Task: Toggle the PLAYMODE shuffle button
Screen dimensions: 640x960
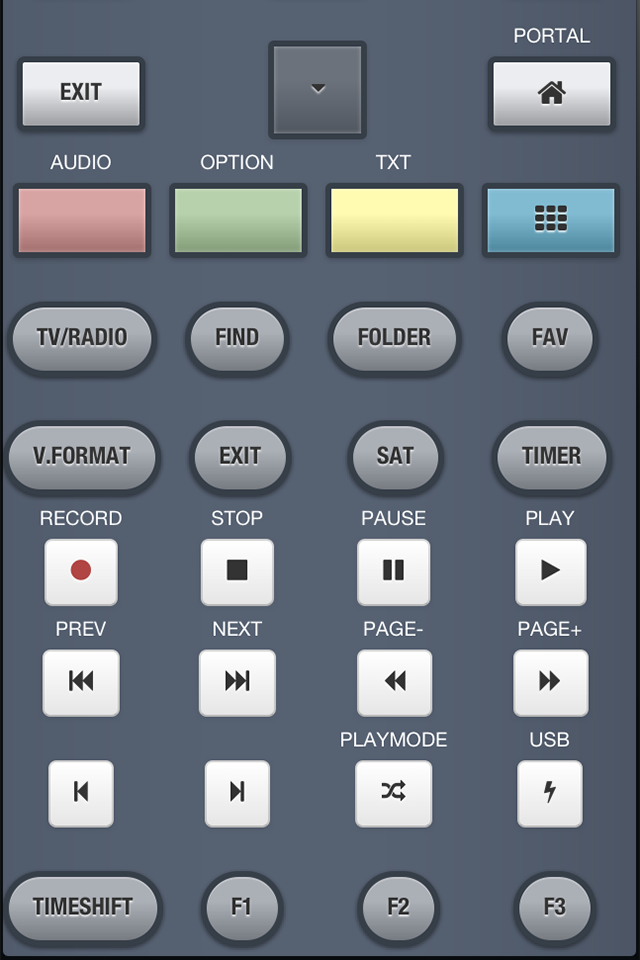Action: (x=394, y=793)
